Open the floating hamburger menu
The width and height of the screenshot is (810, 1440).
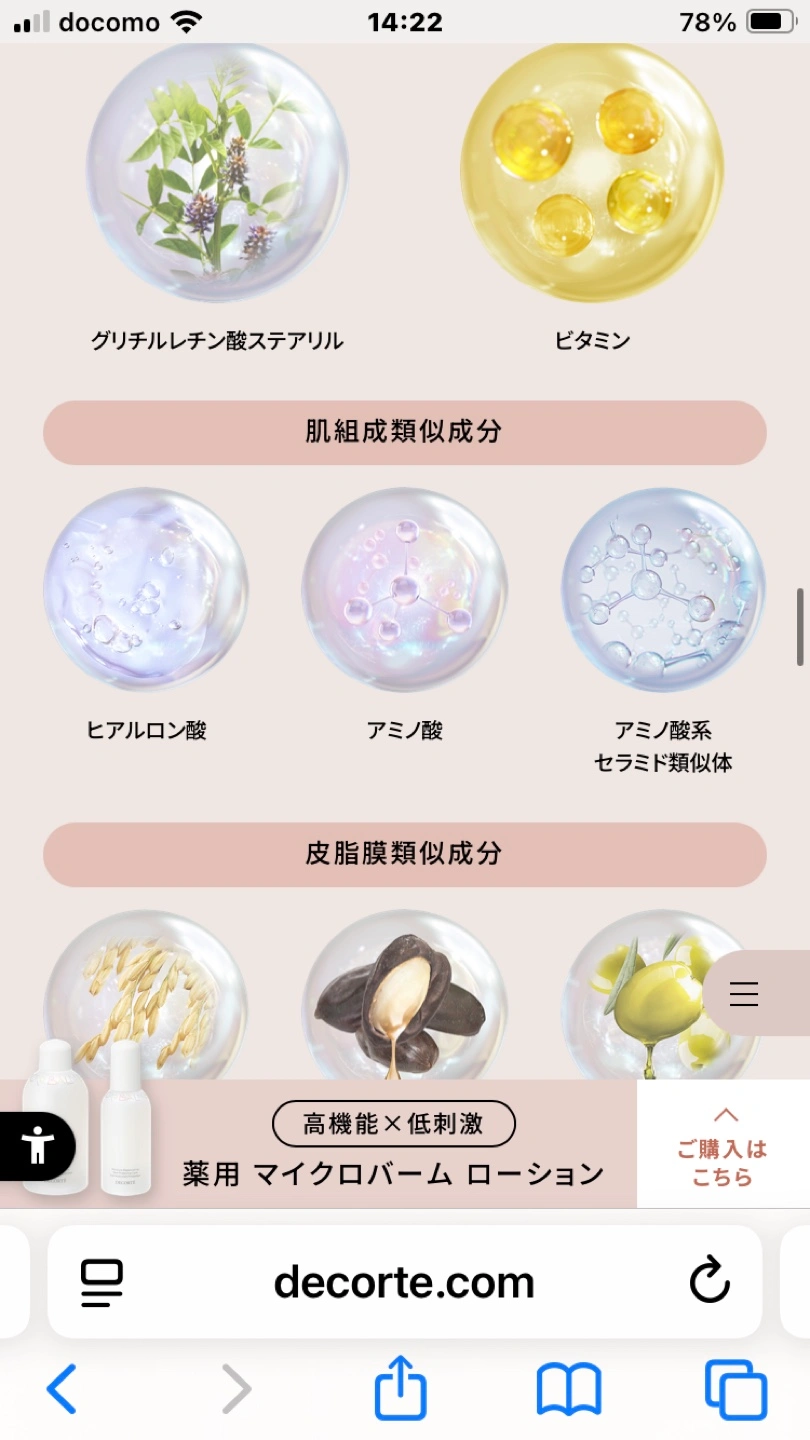click(x=745, y=993)
